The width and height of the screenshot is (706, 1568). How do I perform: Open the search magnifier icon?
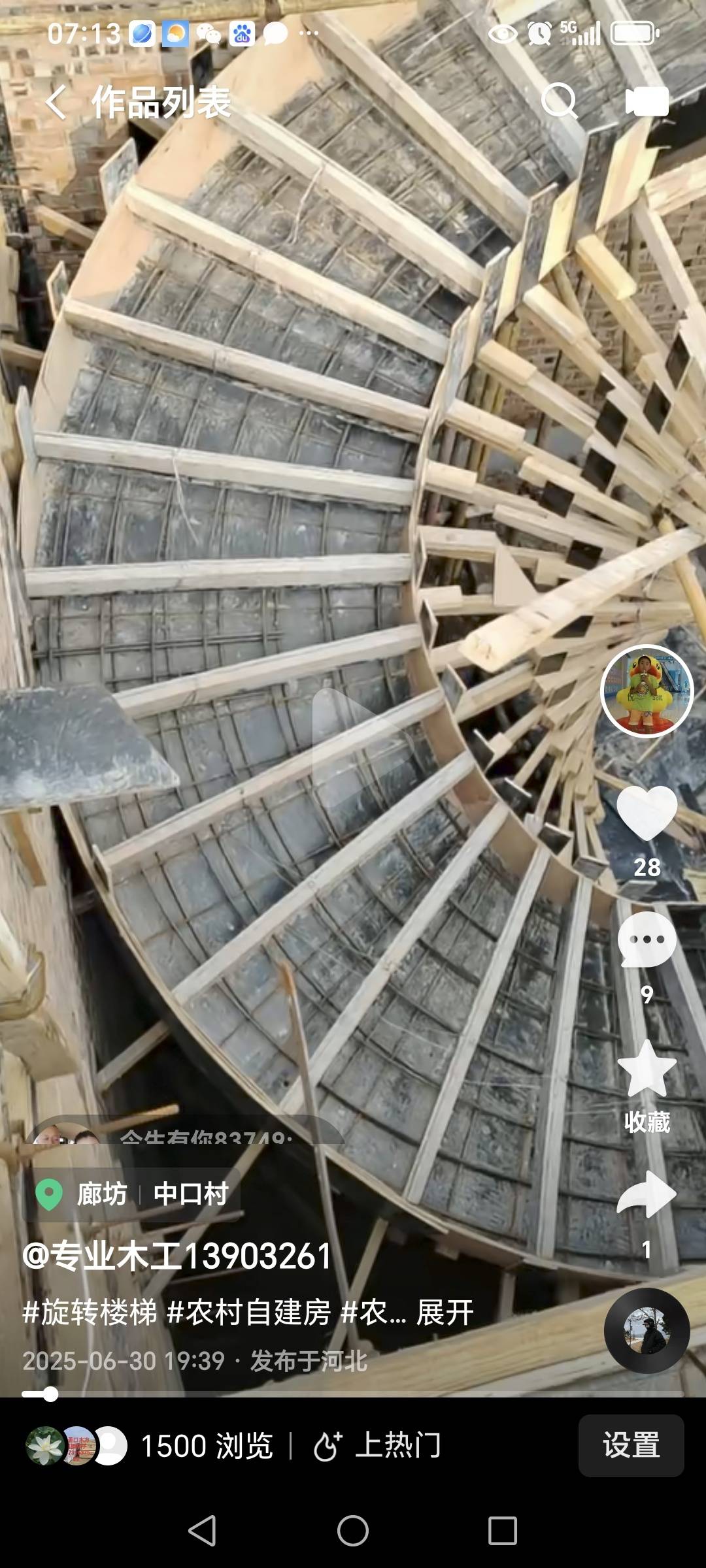click(560, 101)
